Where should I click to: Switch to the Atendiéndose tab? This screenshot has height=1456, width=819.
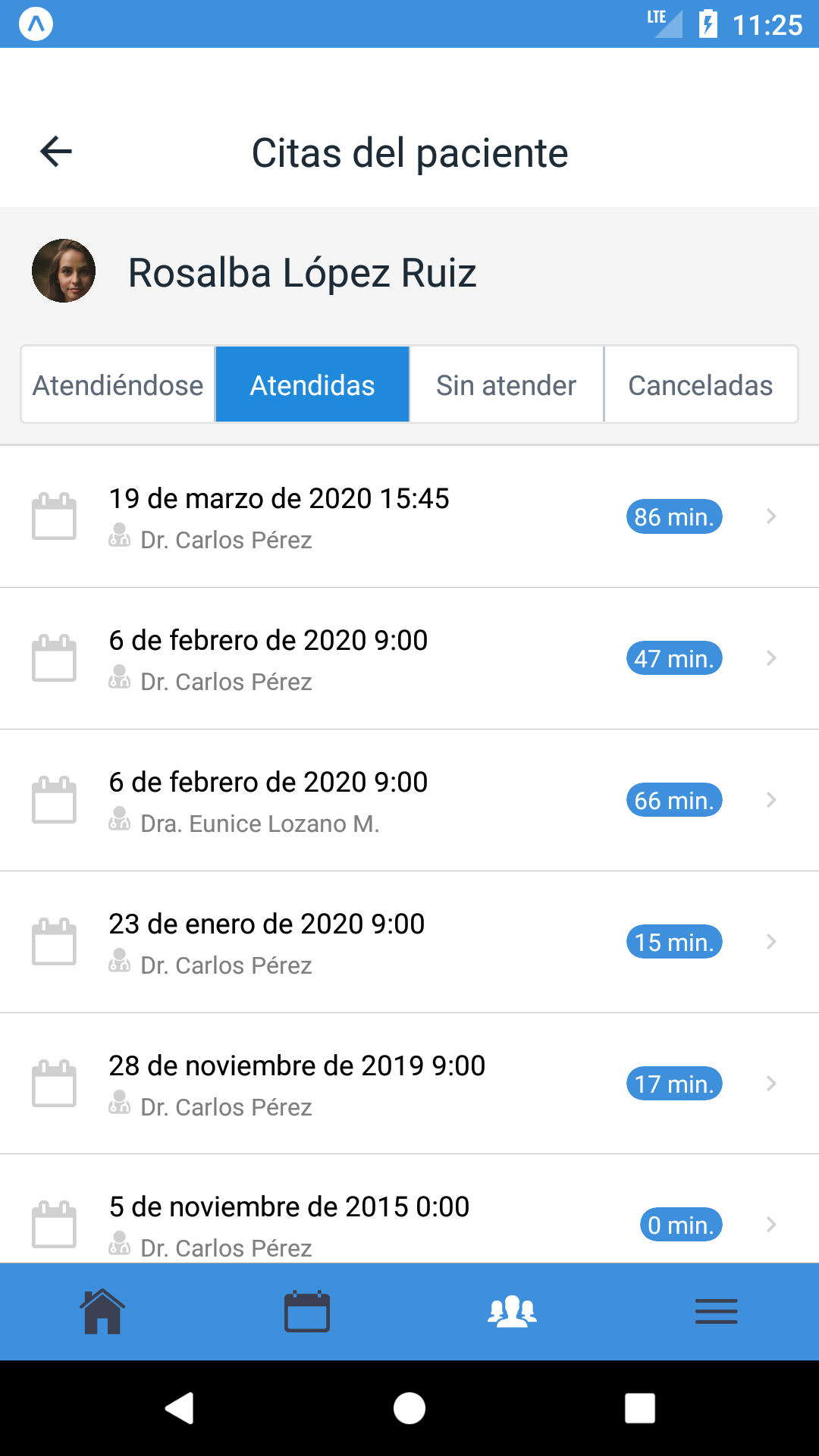click(x=118, y=384)
